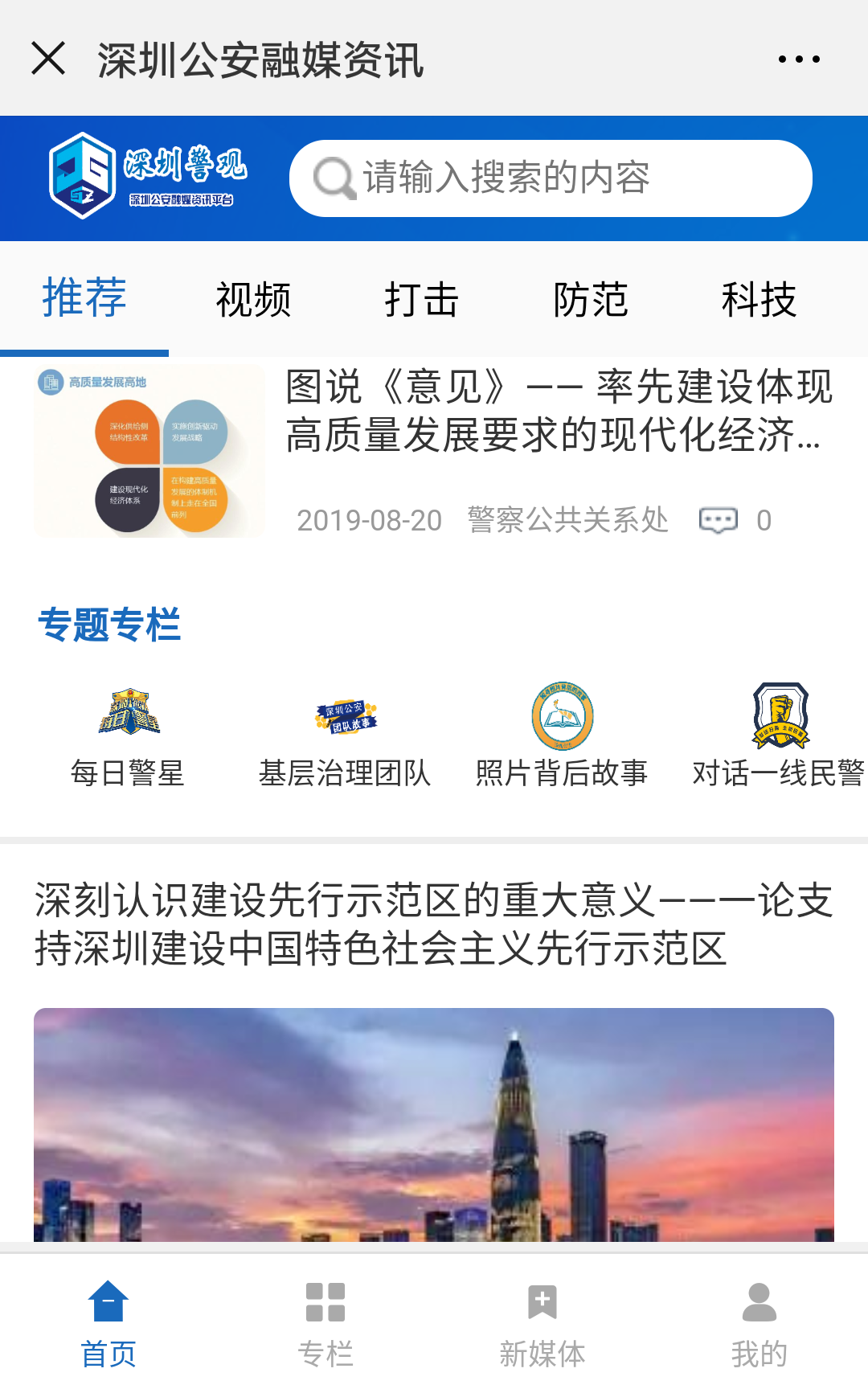Switch to the 视频 tab

coord(253,300)
